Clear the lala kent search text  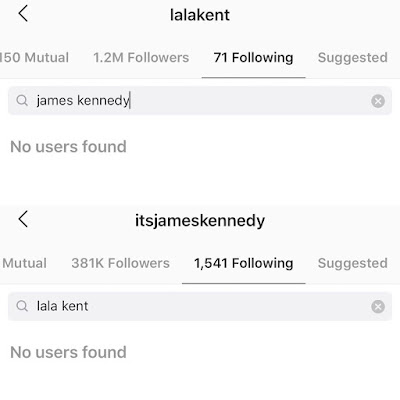coord(378,306)
